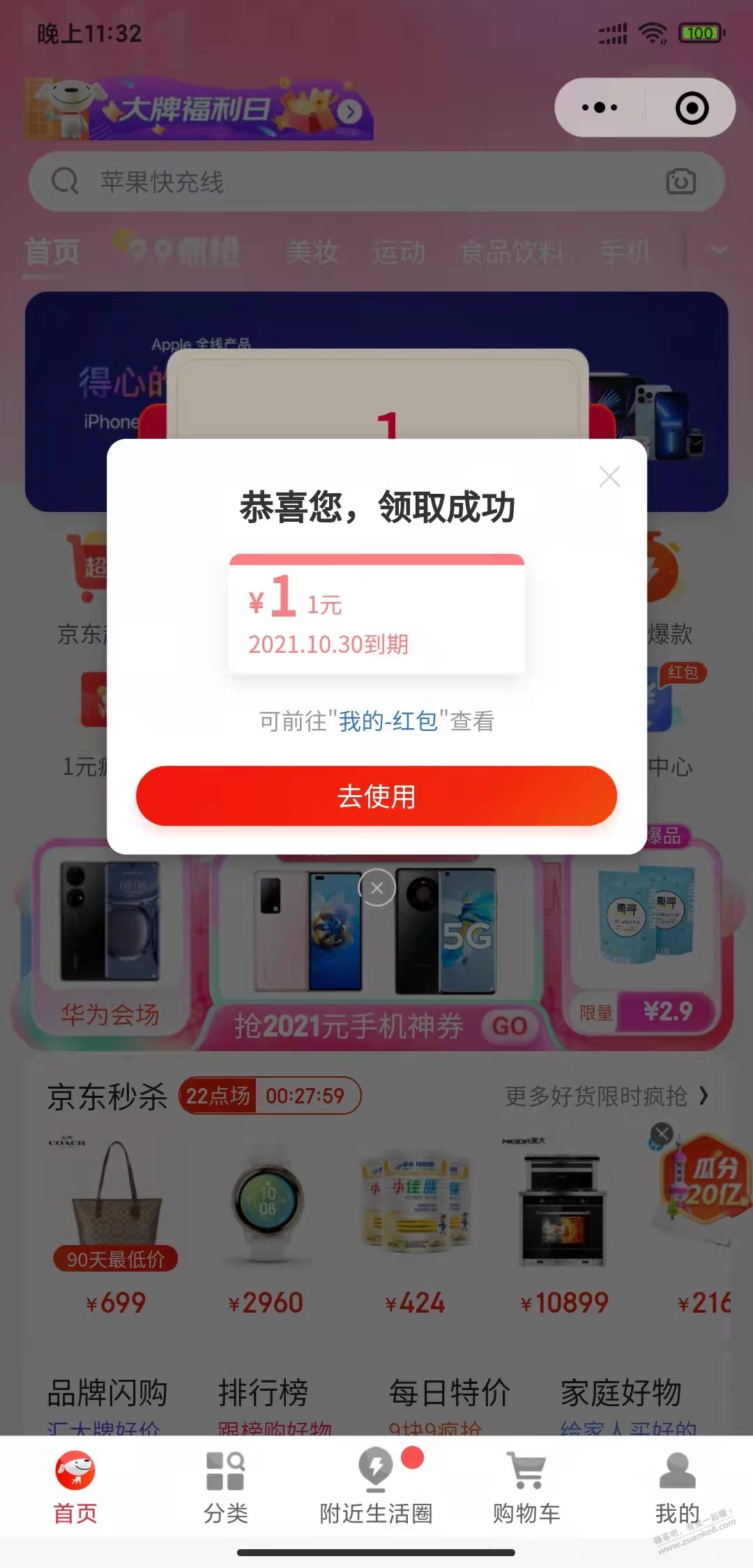Viewport: 753px width, 1568px height.
Task: Tap the 去使用 button
Action: tap(376, 796)
